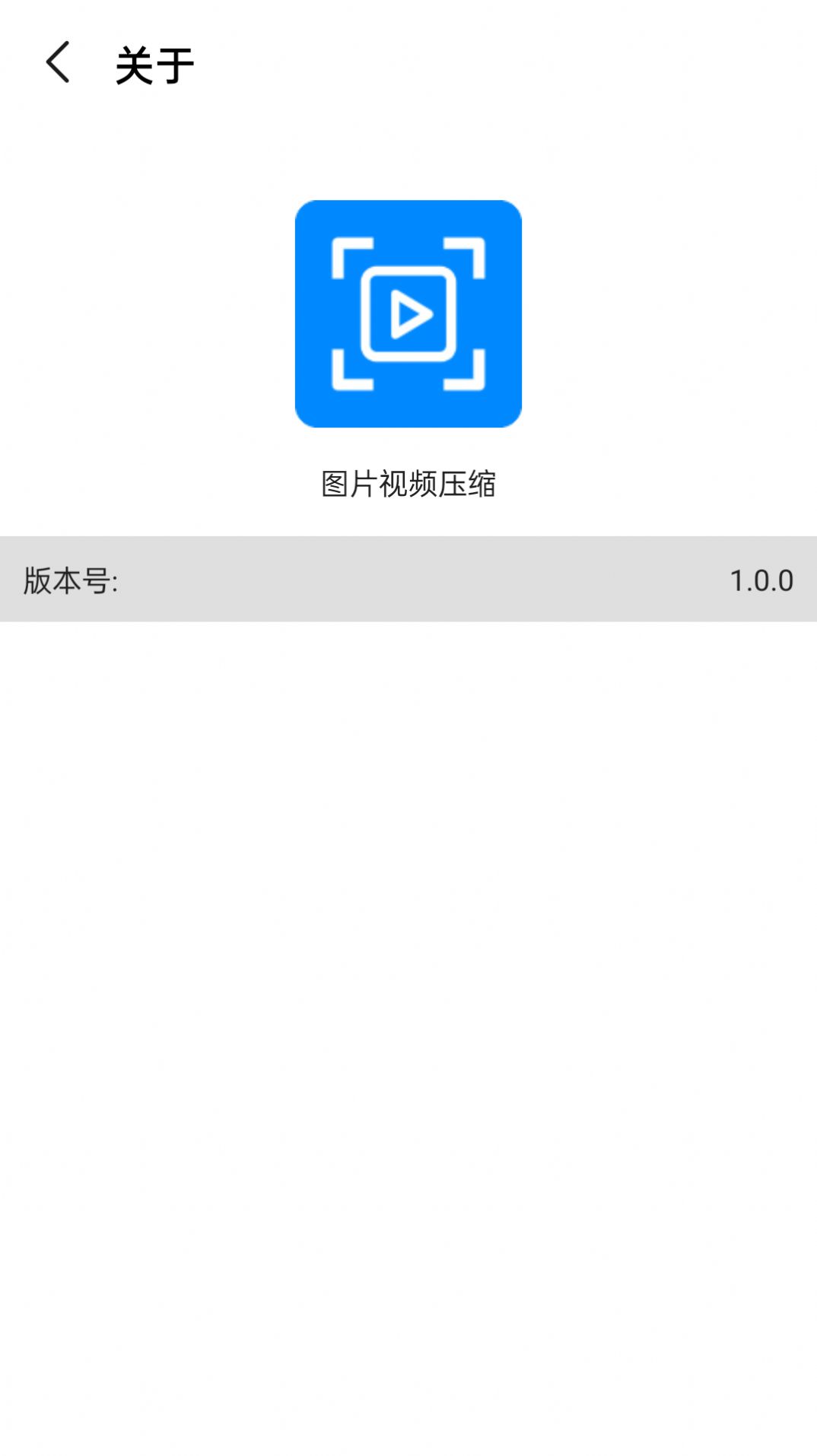Screen dimensions: 817x1456
Task: Tap the header bar of the About screen
Action: tap(408, 64)
